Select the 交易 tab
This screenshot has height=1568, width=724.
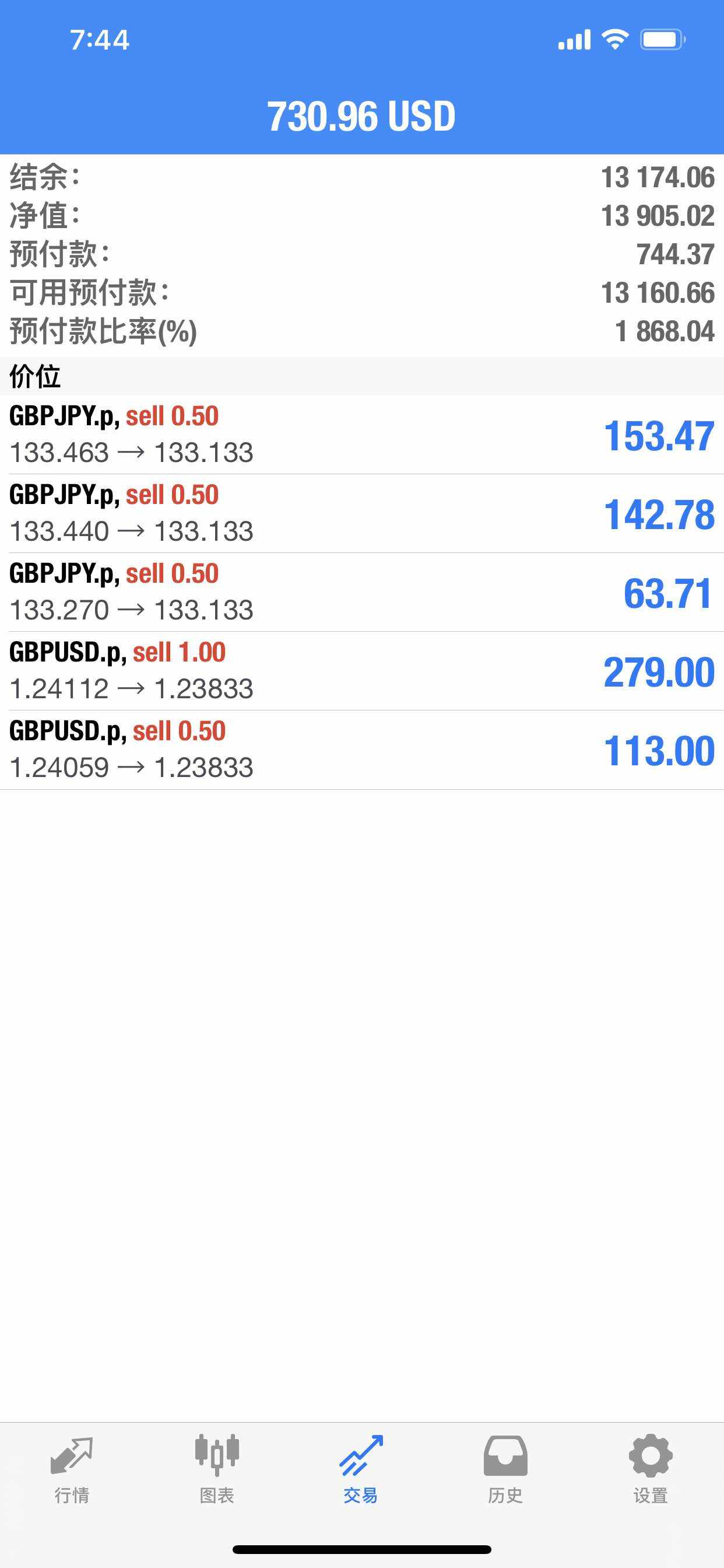[x=361, y=1468]
